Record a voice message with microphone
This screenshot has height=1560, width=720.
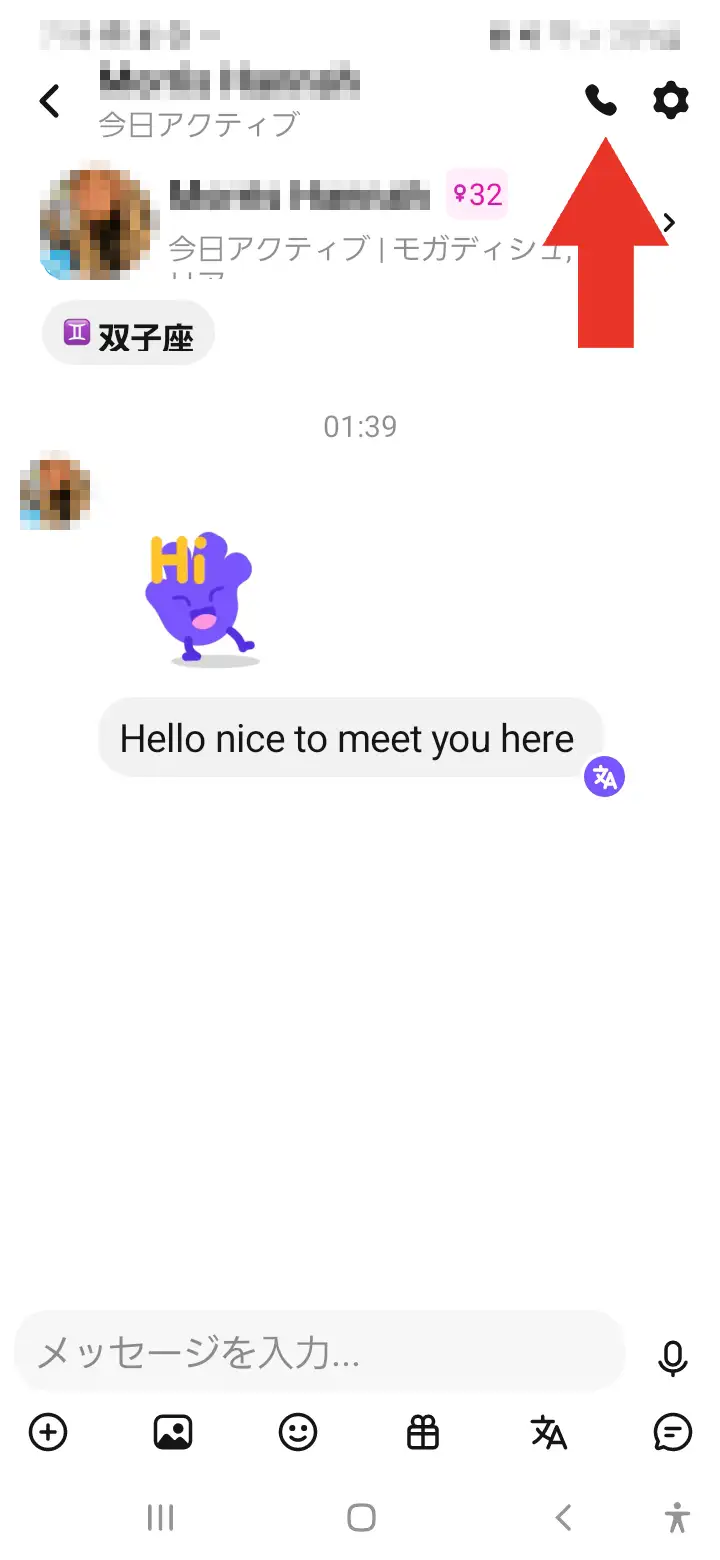pos(673,1357)
